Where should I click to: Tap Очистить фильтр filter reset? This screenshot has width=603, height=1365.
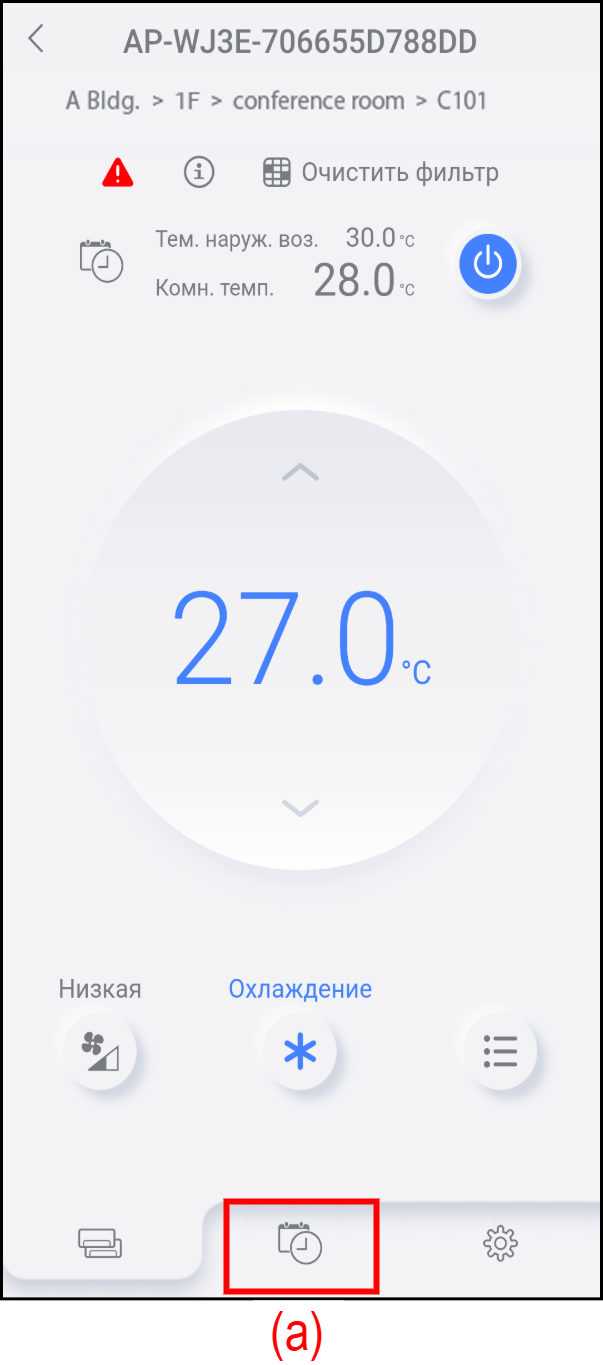(381, 172)
